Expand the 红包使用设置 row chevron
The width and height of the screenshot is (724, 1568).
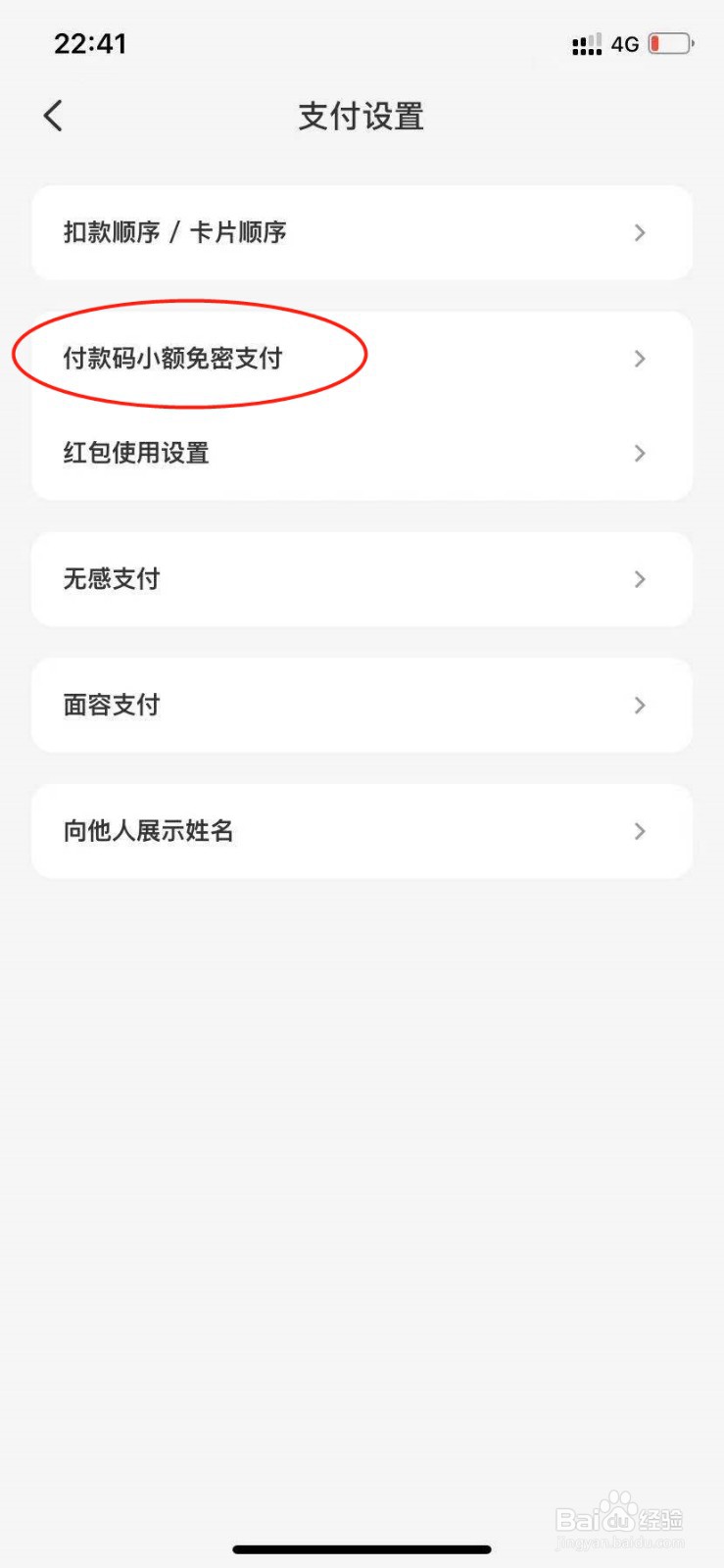tap(640, 453)
